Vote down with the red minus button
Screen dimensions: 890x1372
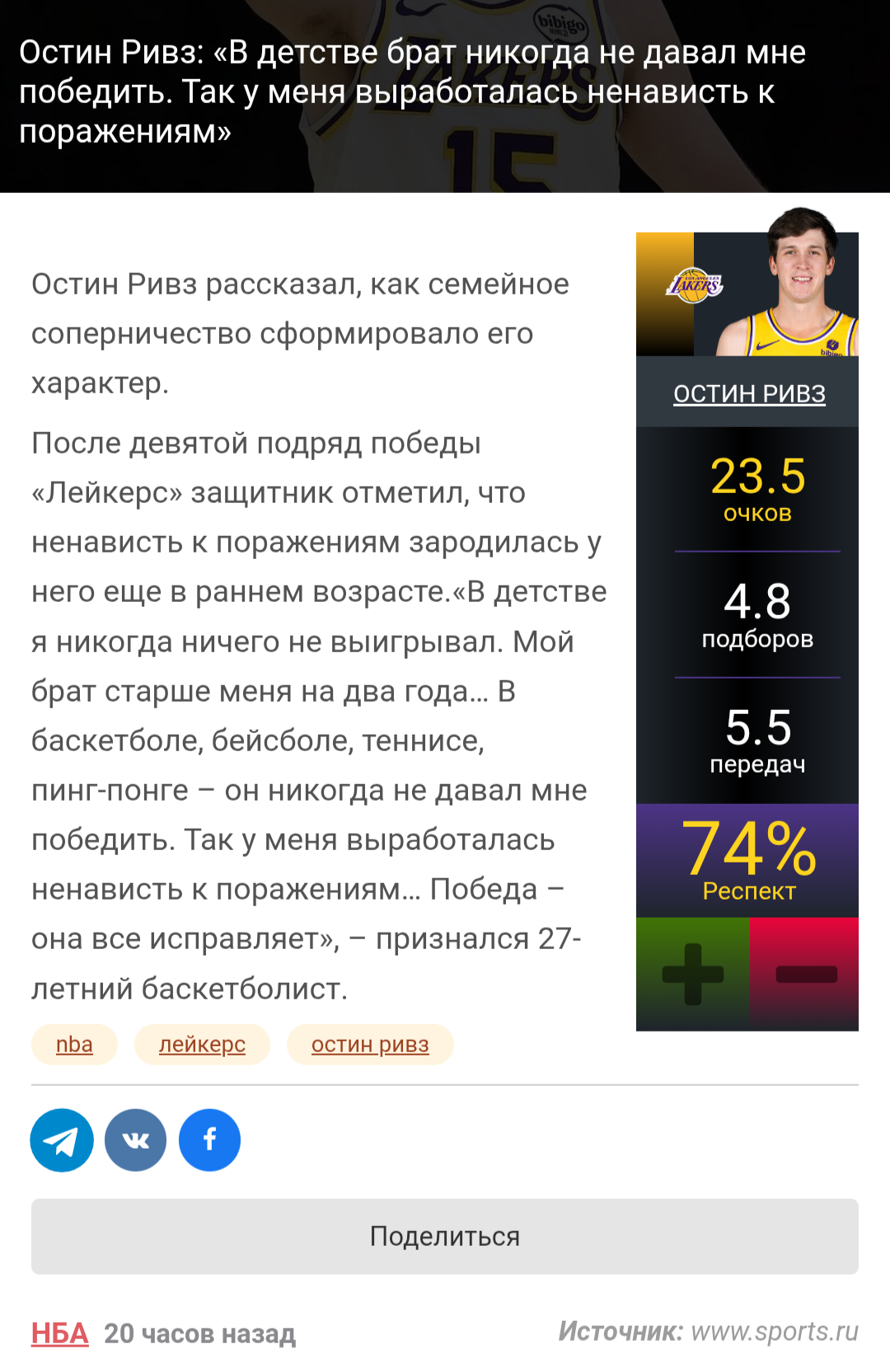(805, 974)
